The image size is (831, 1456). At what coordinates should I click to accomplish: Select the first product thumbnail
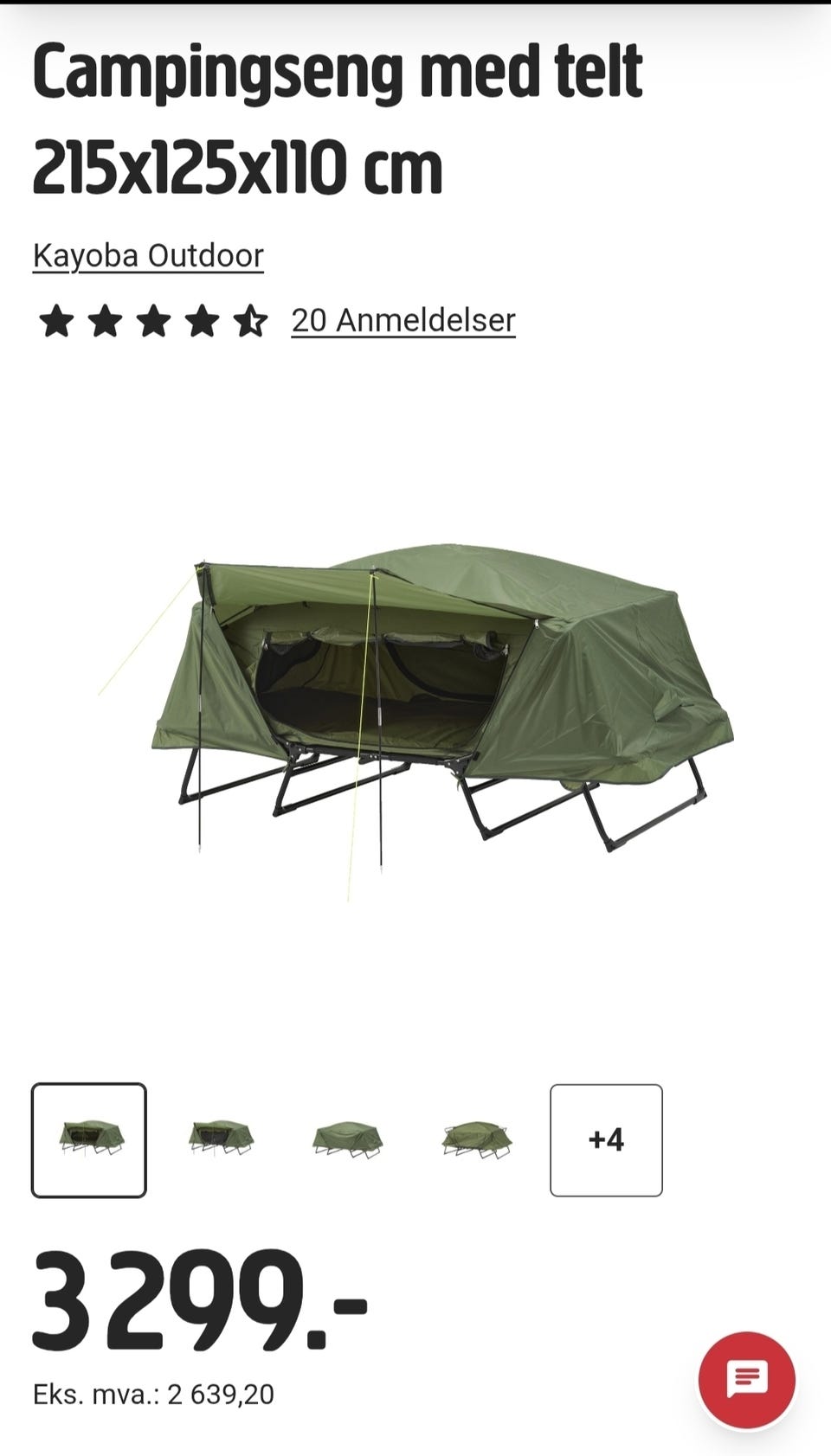point(89,1140)
